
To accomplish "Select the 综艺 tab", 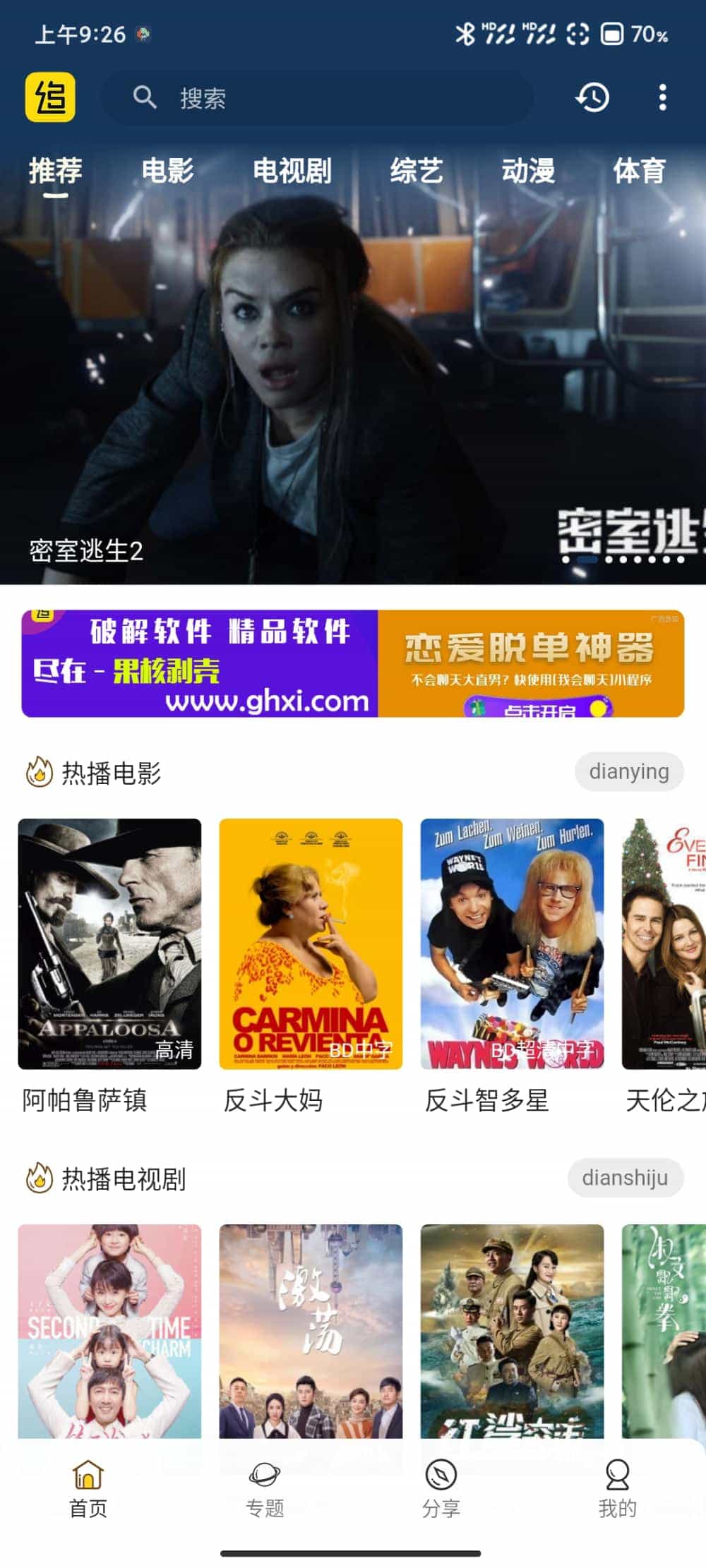I will click(x=417, y=171).
